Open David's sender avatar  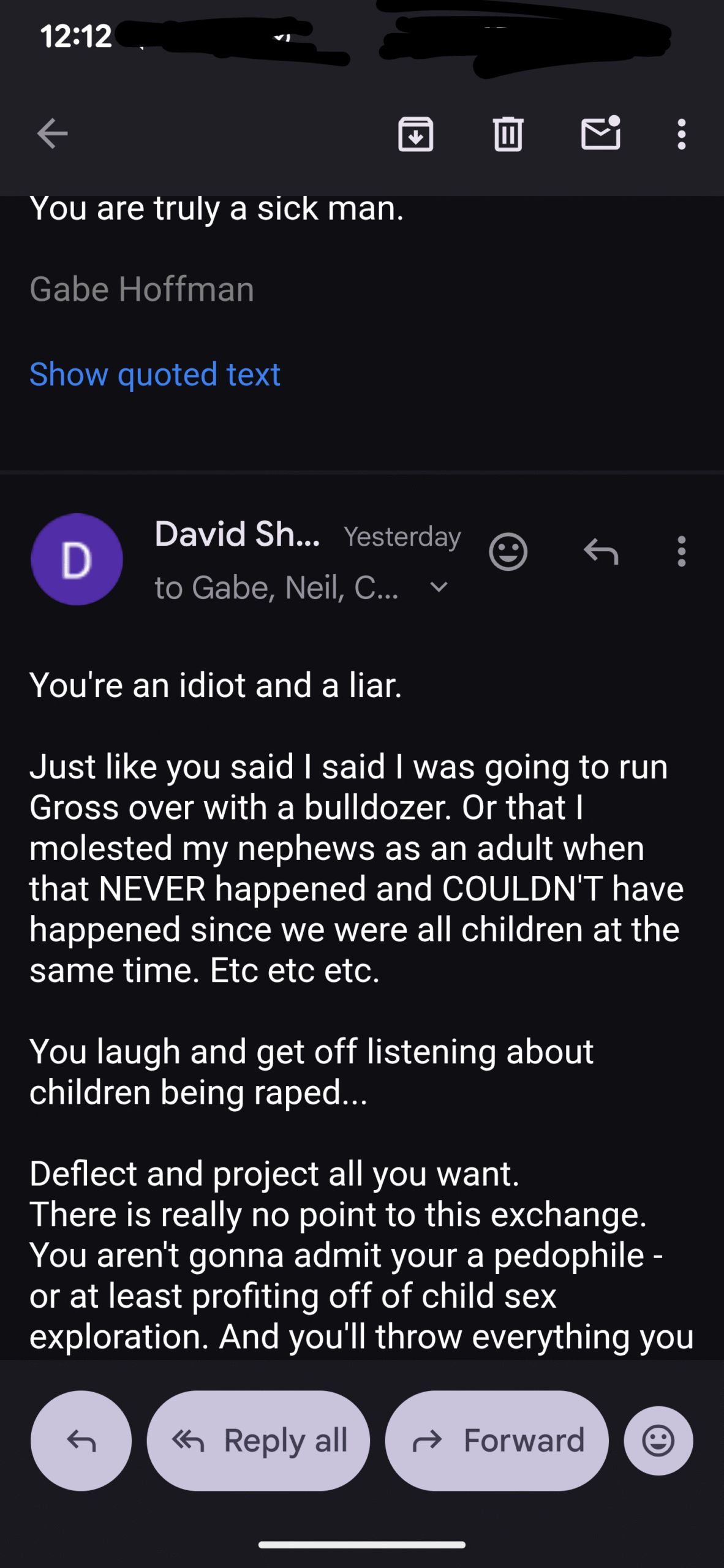tap(77, 559)
